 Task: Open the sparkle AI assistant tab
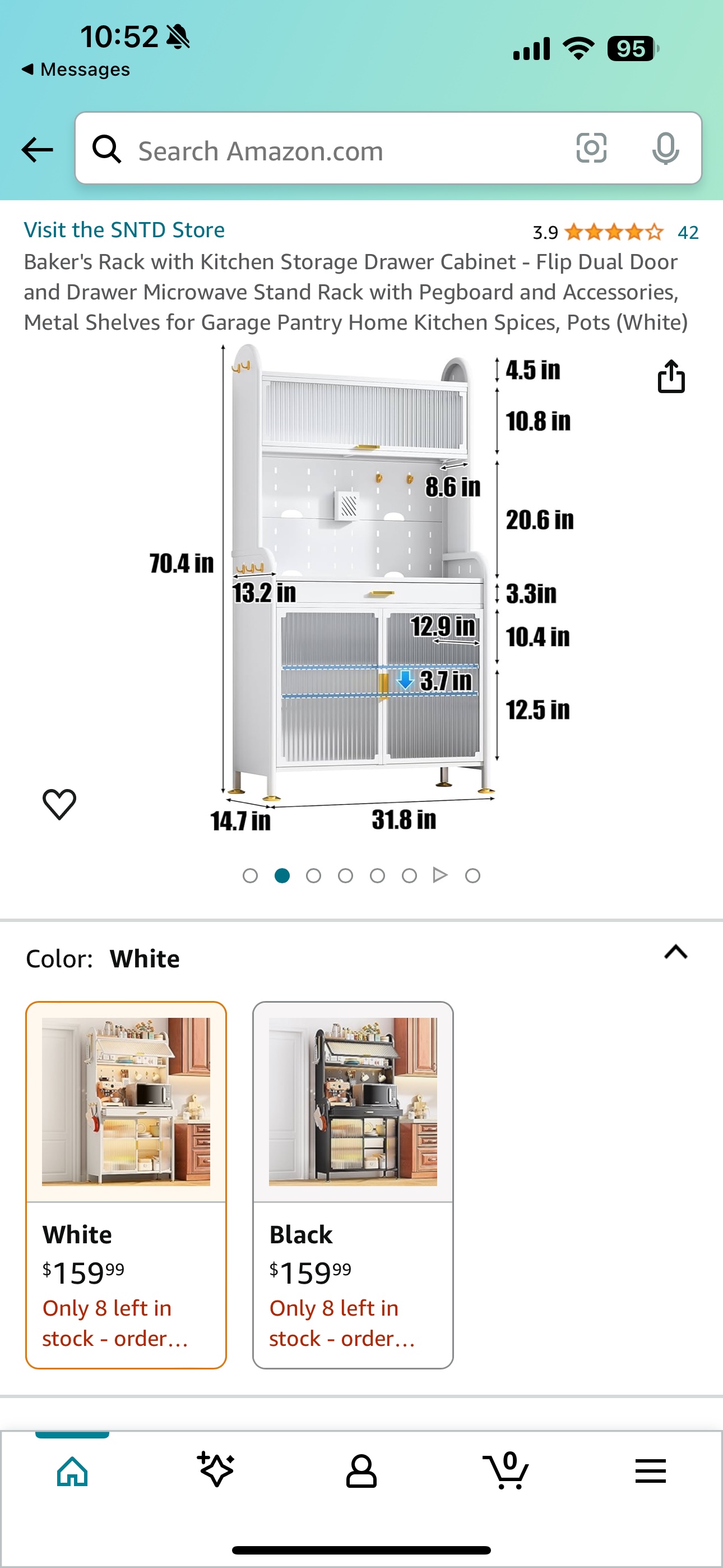216,1470
